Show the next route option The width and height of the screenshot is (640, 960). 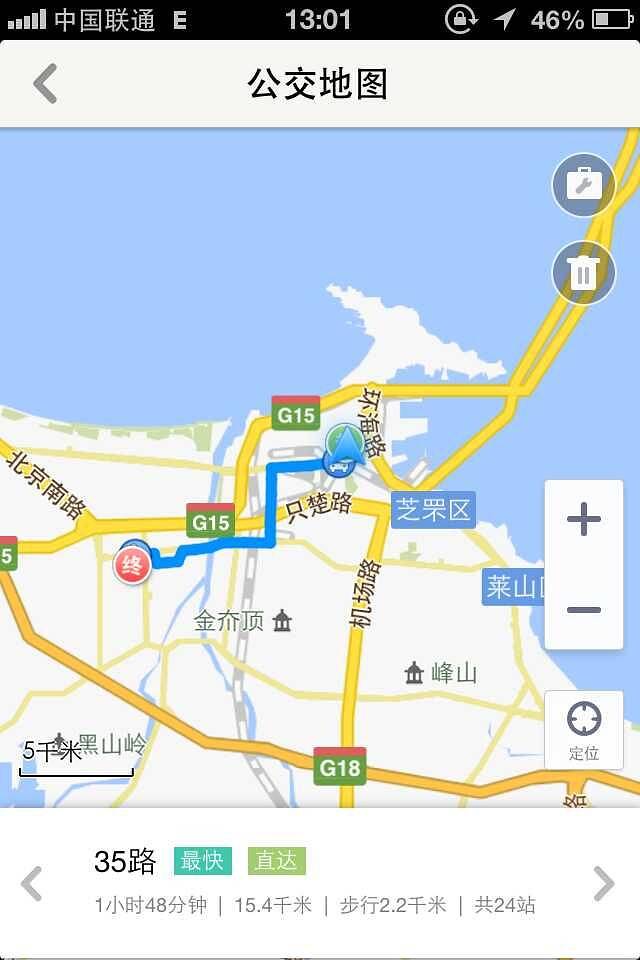tap(603, 884)
